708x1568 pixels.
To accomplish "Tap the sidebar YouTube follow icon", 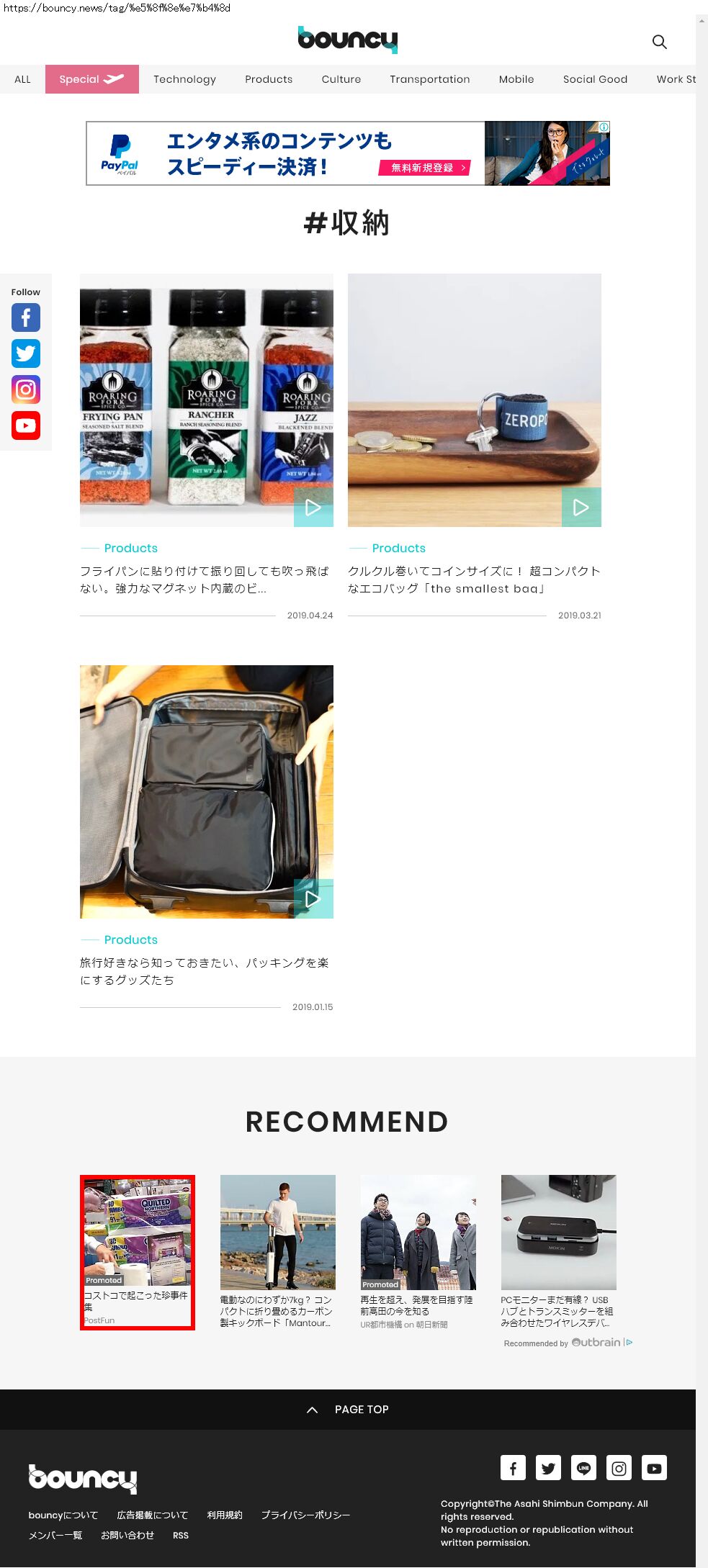I will point(26,425).
